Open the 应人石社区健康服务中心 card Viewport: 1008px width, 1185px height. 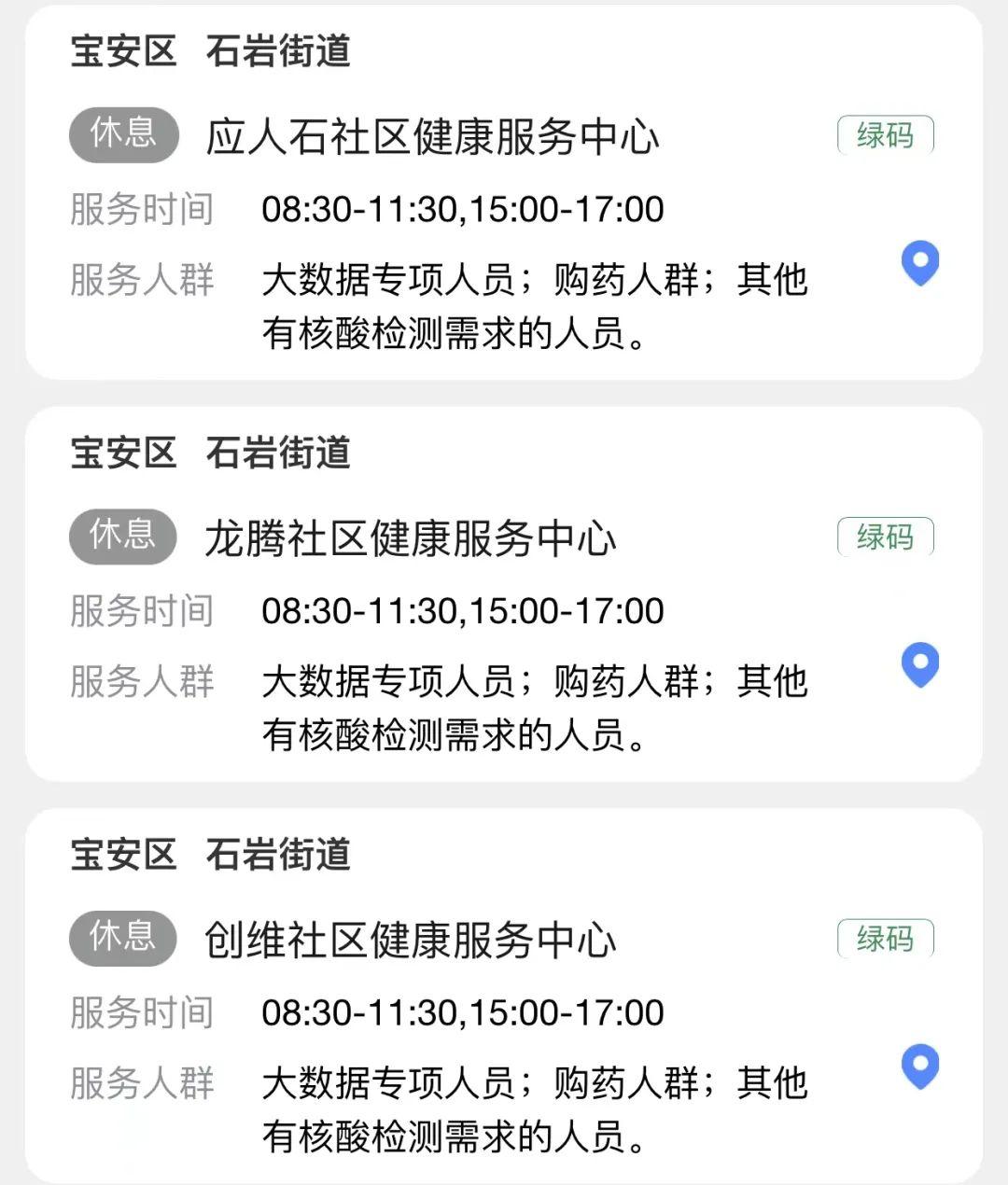coord(432,137)
